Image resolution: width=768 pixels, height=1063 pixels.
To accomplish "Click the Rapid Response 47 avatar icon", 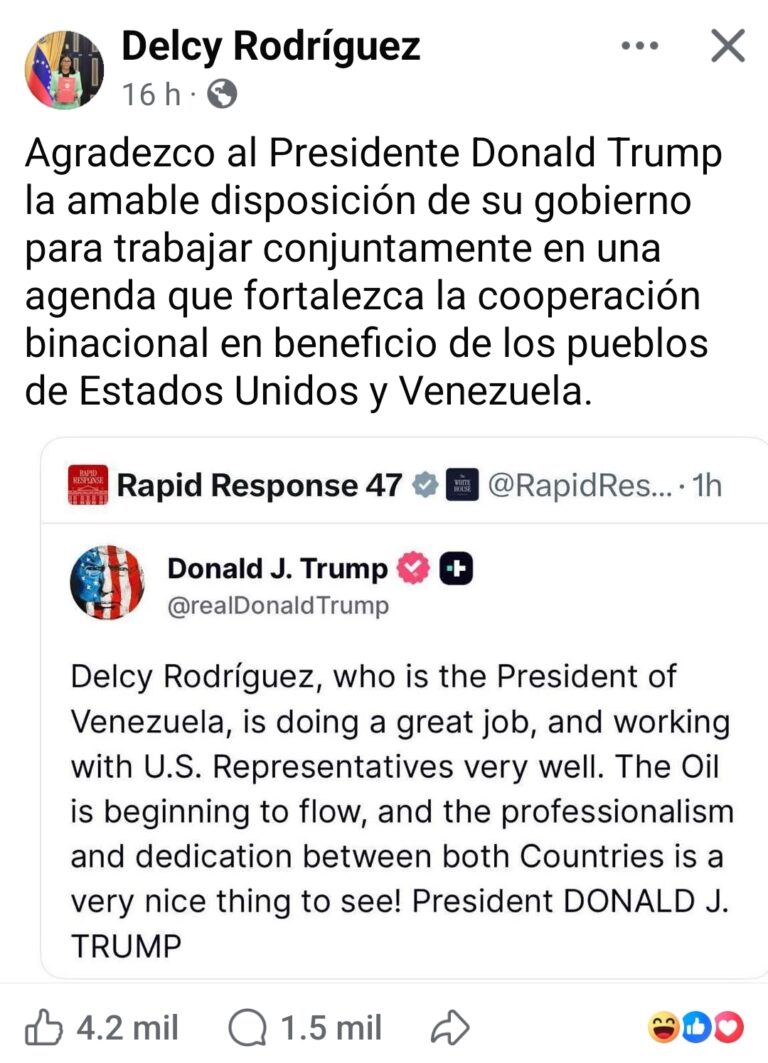I will click(89, 486).
